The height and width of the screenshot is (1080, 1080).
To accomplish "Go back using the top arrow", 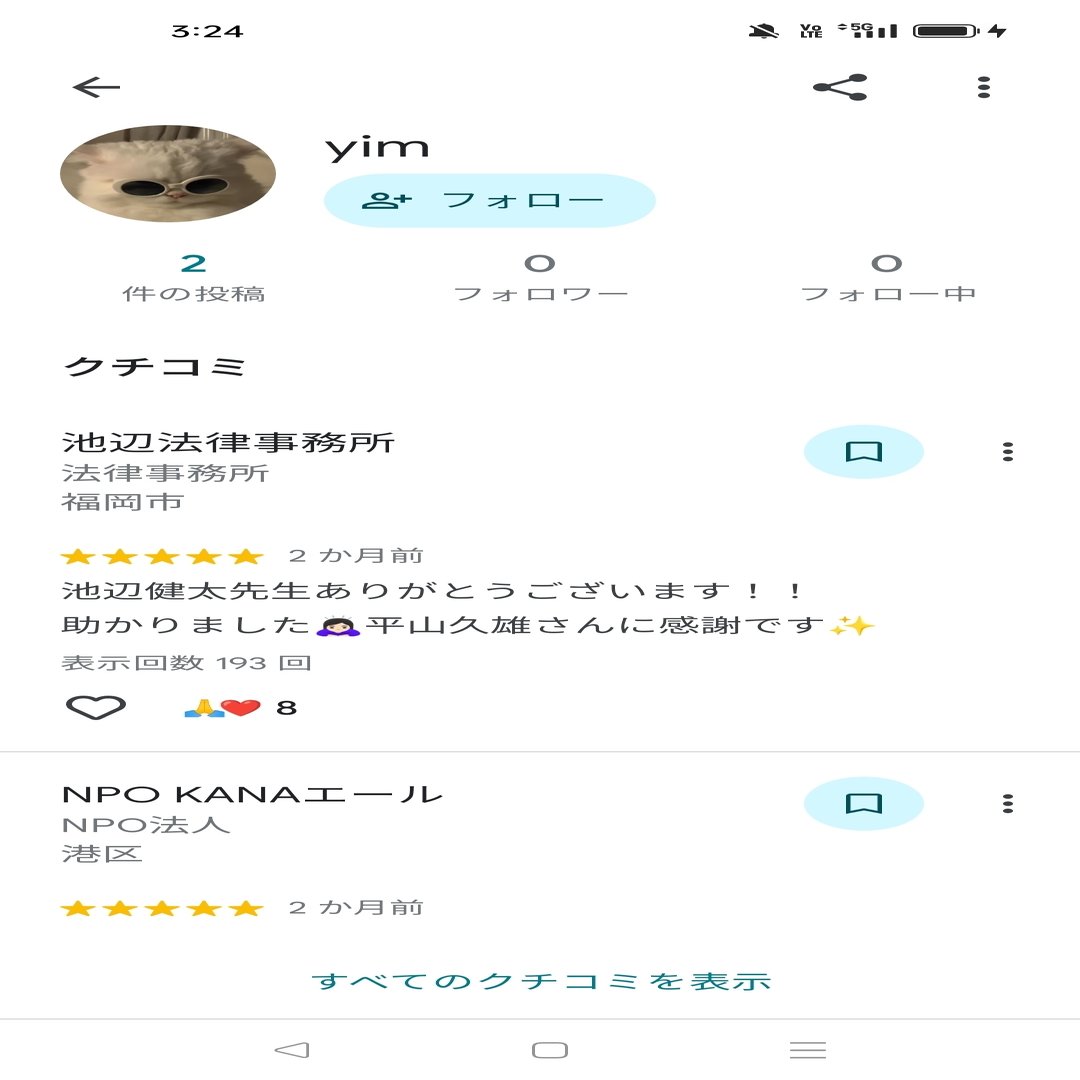I will (96, 87).
